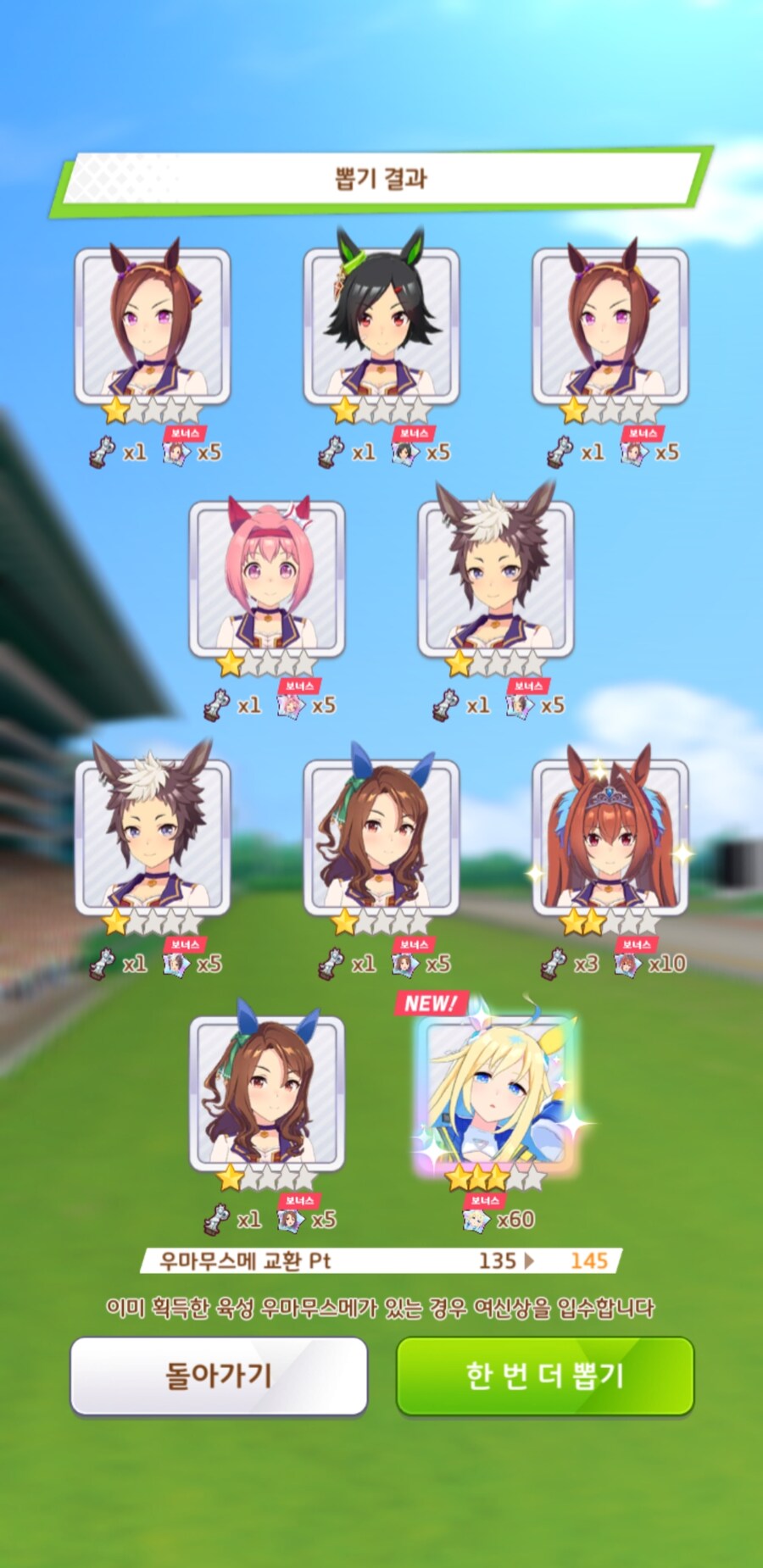Draw again with 한 번 더 뽑기
The width and height of the screenshot is (763, 1568).
[x=545, y=1376]
